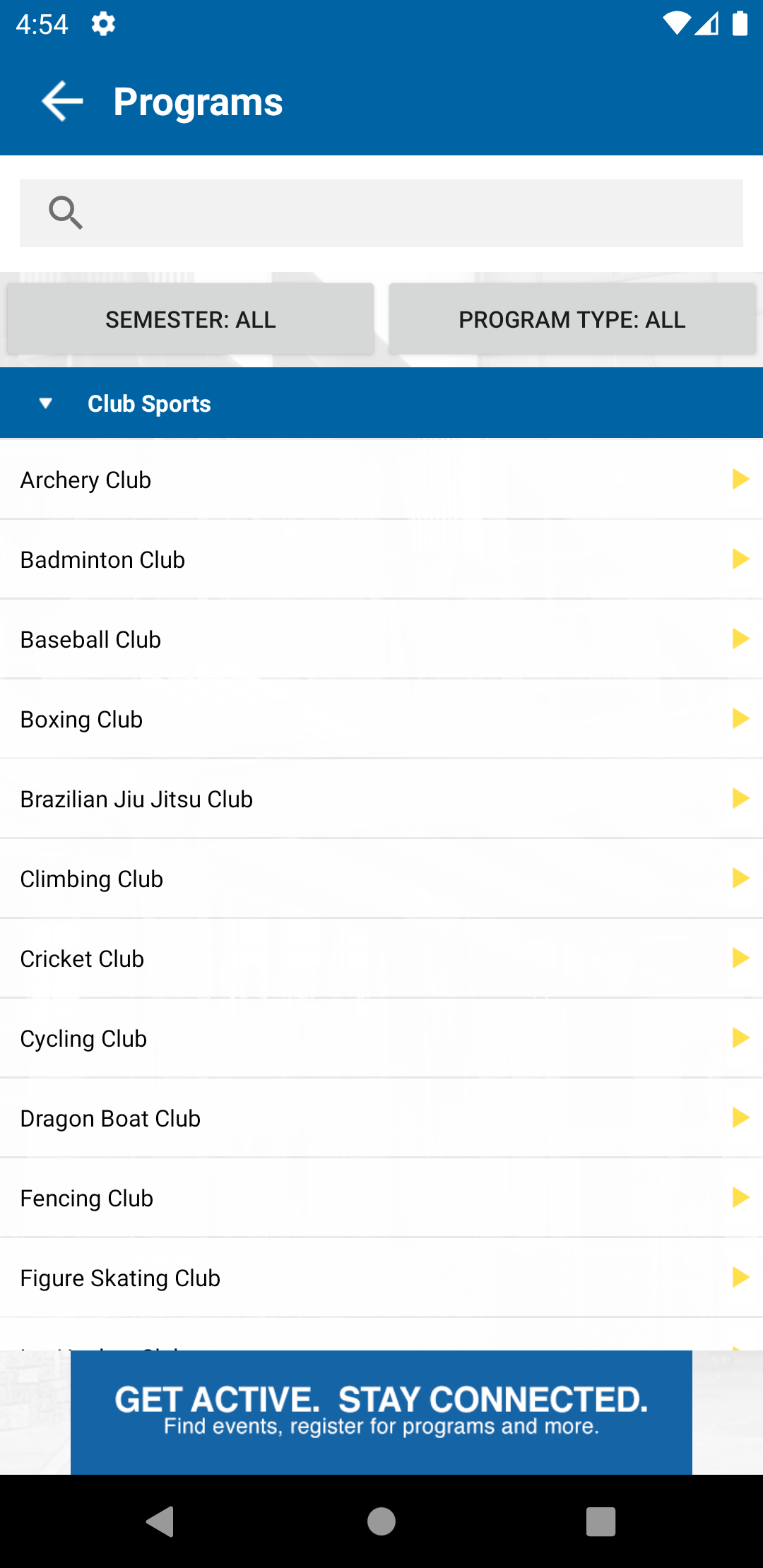This screenshot has height=1568, width=763.
Task: Tap the programs search field
Action: pos(381,213)
